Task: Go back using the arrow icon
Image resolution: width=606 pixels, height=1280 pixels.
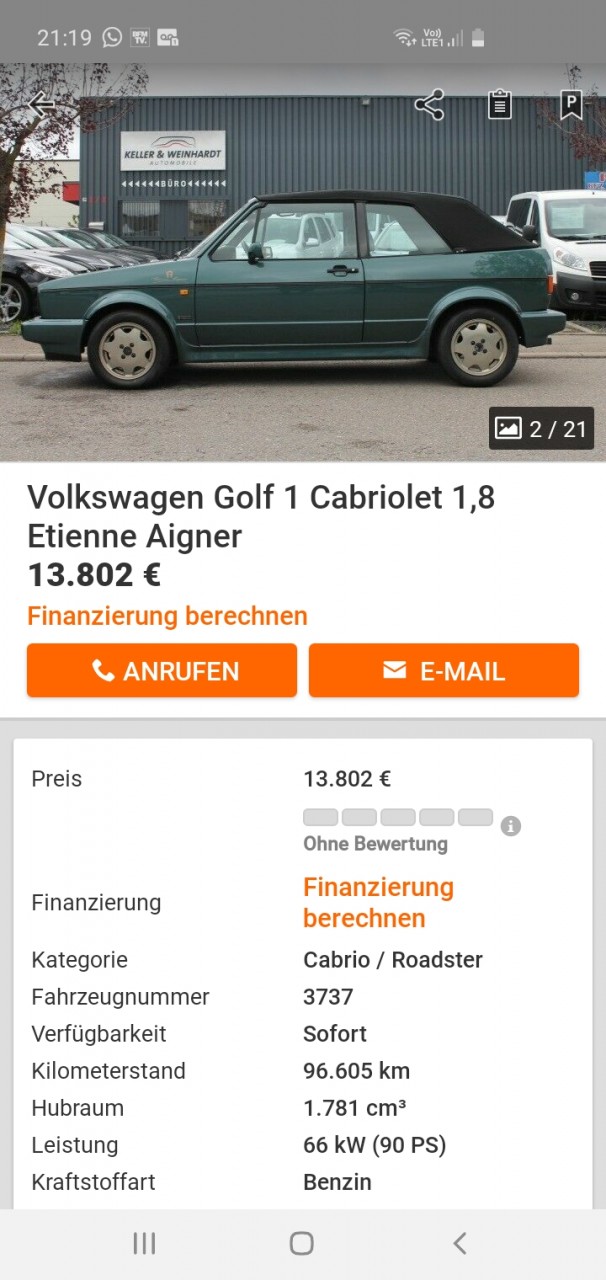Action: coord(41,104)
